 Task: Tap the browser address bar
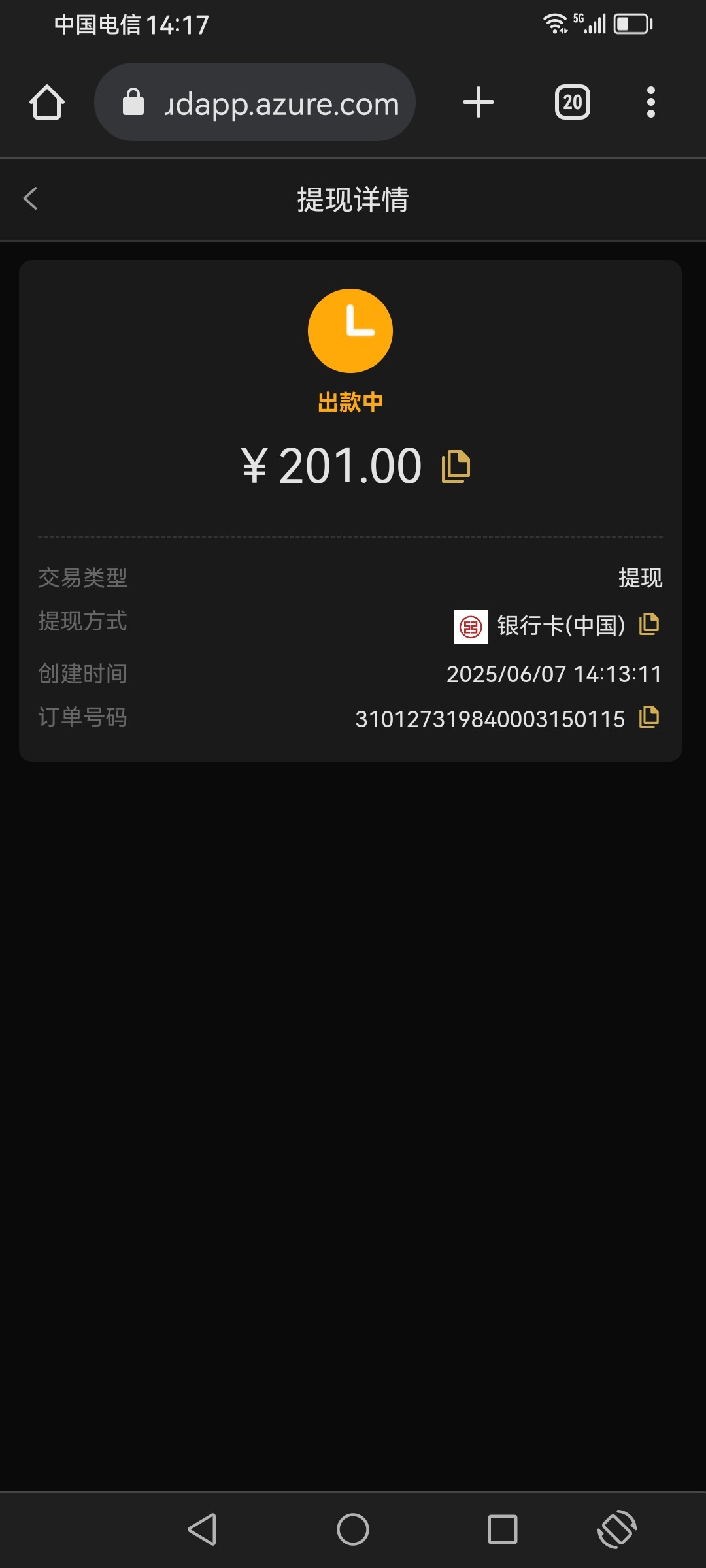coord(255,102)
